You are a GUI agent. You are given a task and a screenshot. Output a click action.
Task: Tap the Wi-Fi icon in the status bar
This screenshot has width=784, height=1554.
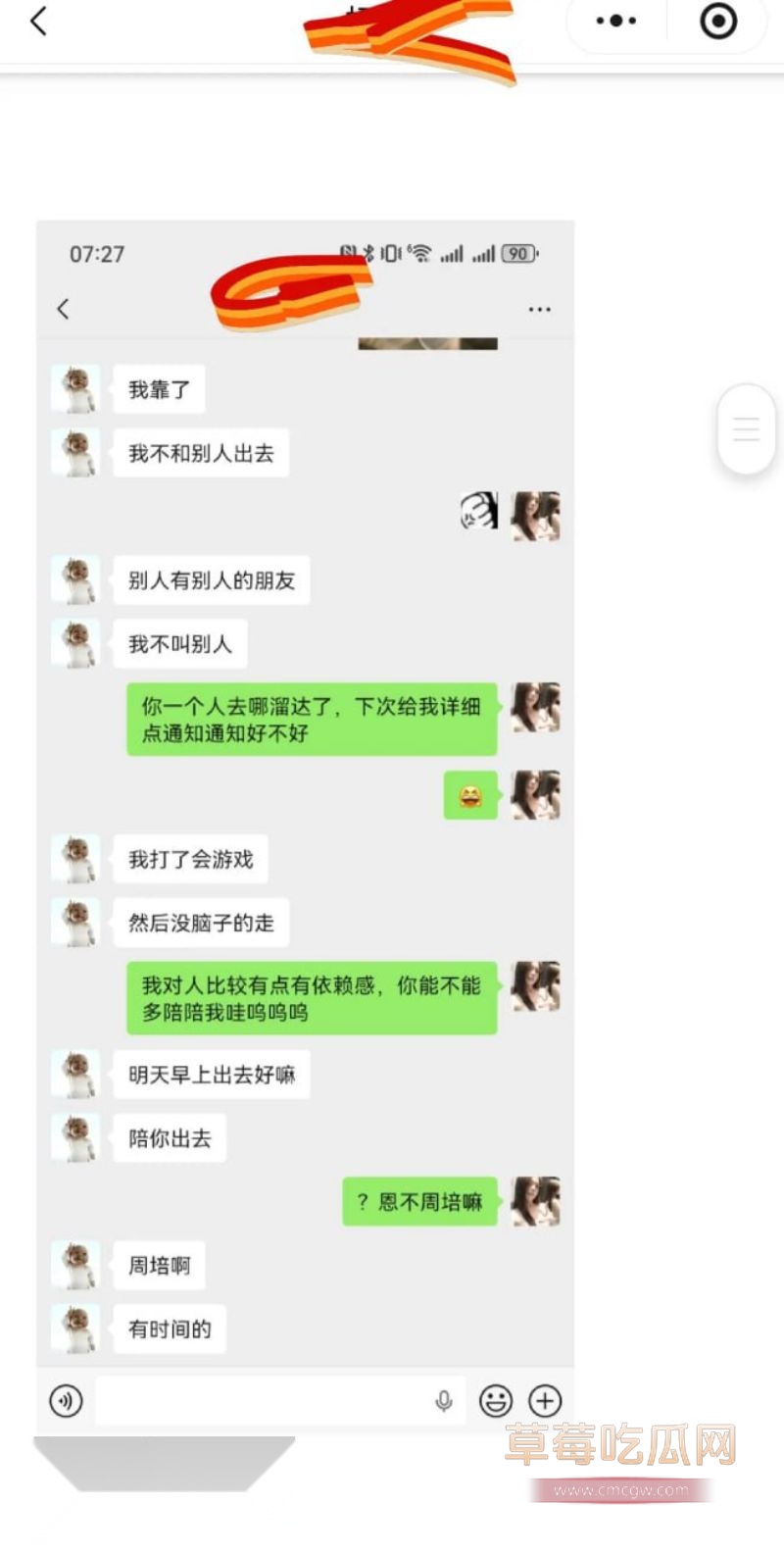point(419,253)
